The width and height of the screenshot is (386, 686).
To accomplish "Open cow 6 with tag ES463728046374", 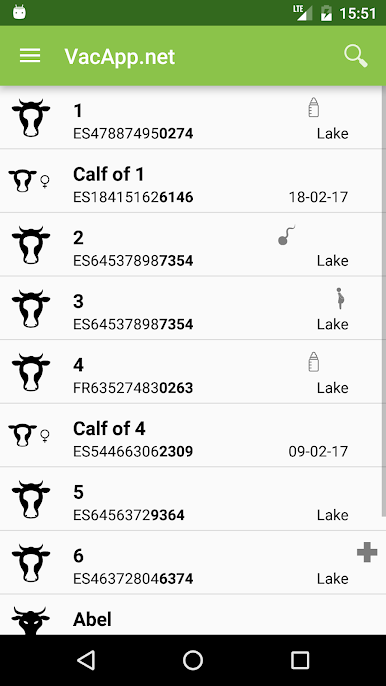I will tap(191, 563).
